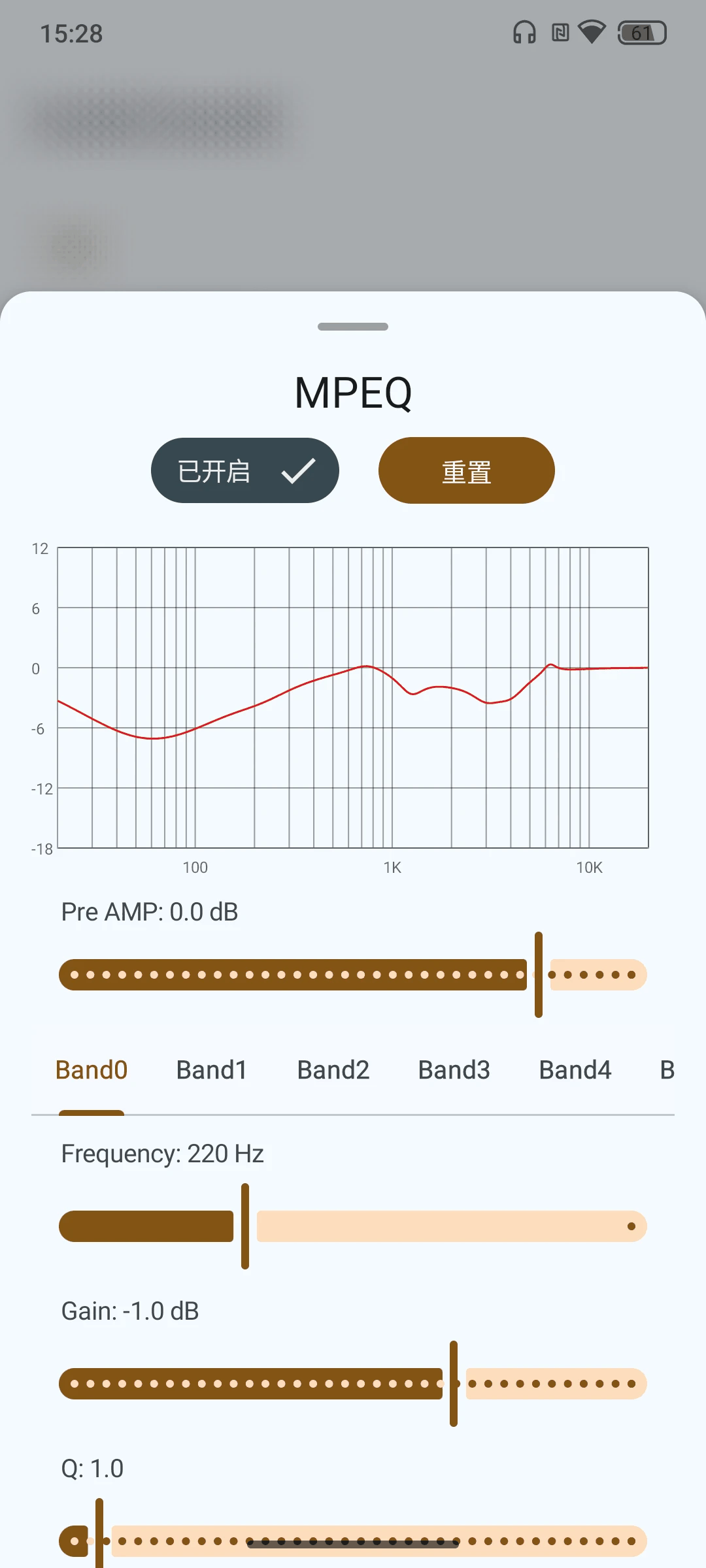
Task: Select the active Band0 tab
Action: pyautogui.click(x=91, y=1070)
